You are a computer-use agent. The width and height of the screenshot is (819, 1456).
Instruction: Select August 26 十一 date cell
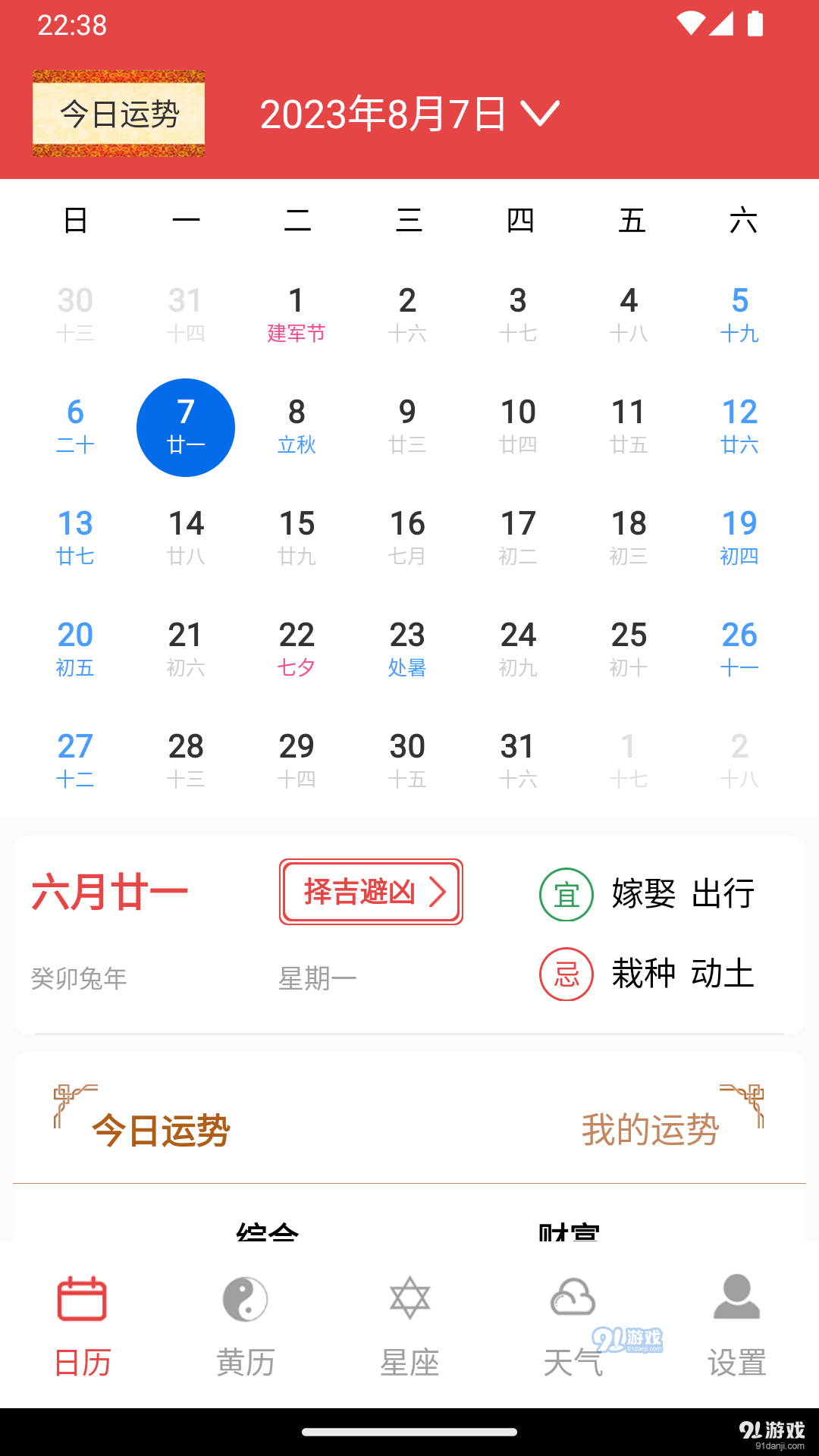740,648
